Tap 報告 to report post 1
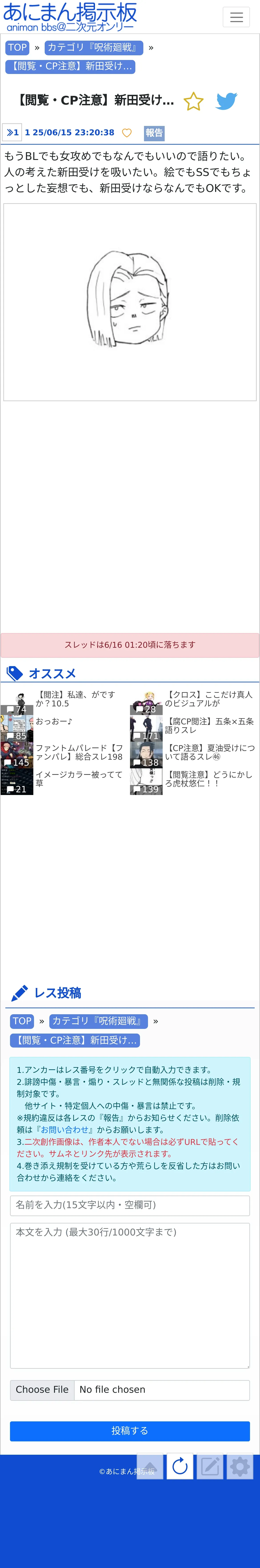 [154, 133]
